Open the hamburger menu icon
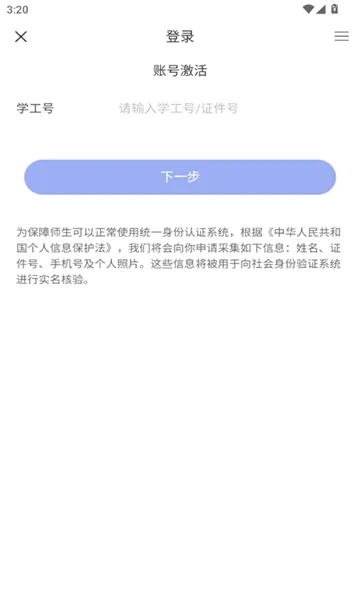 (341, 36)
